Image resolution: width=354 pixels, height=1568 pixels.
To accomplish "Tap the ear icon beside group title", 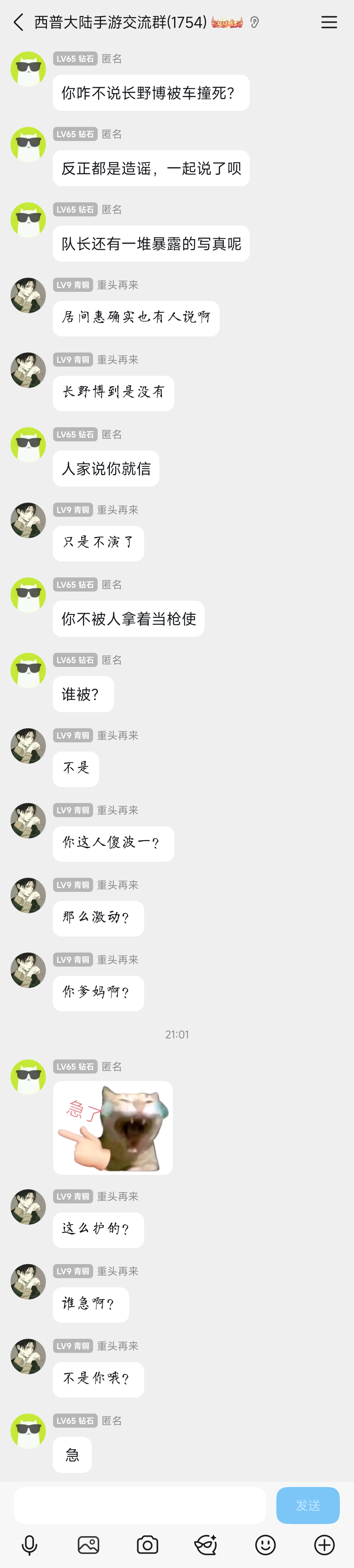I will click(254, 23).
